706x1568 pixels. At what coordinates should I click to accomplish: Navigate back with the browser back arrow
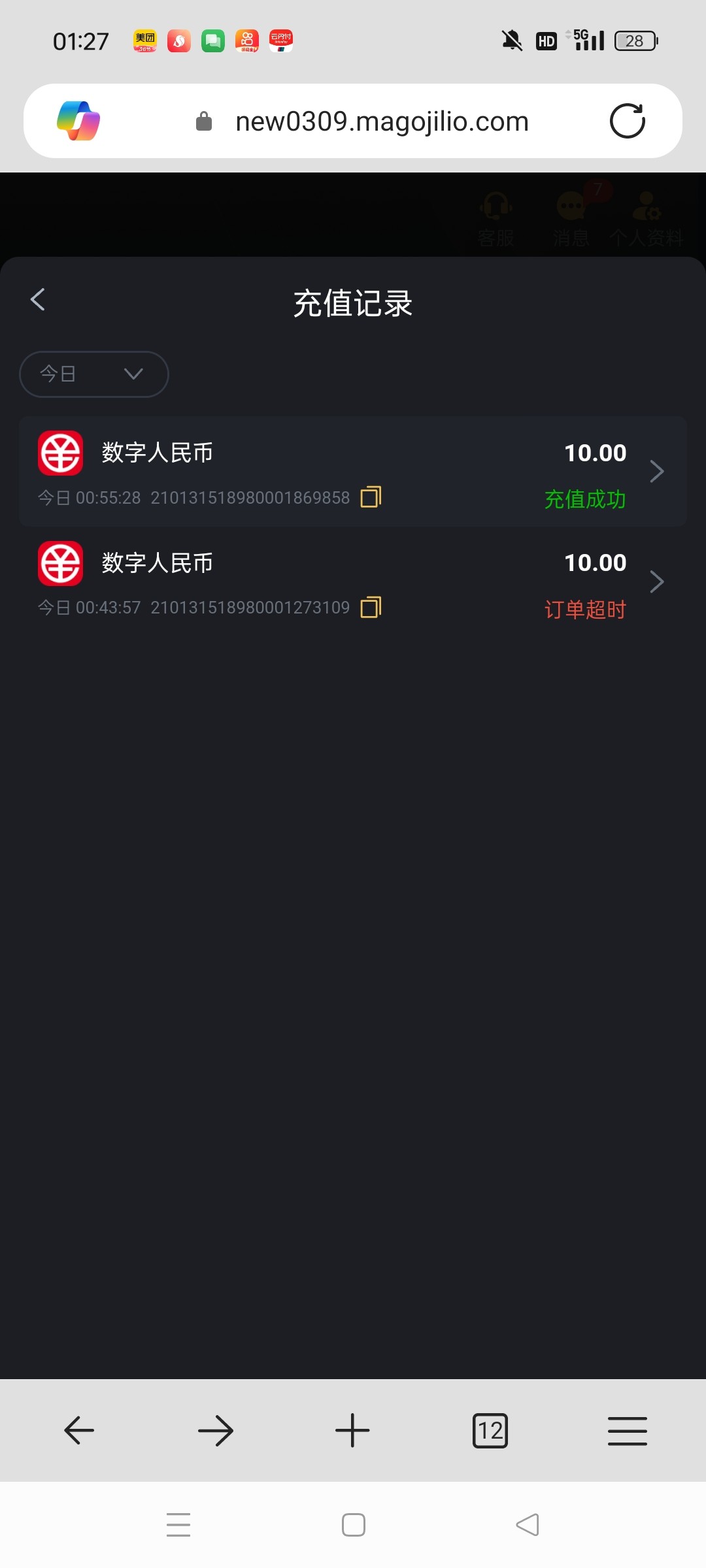click(x=79, y=1430)
